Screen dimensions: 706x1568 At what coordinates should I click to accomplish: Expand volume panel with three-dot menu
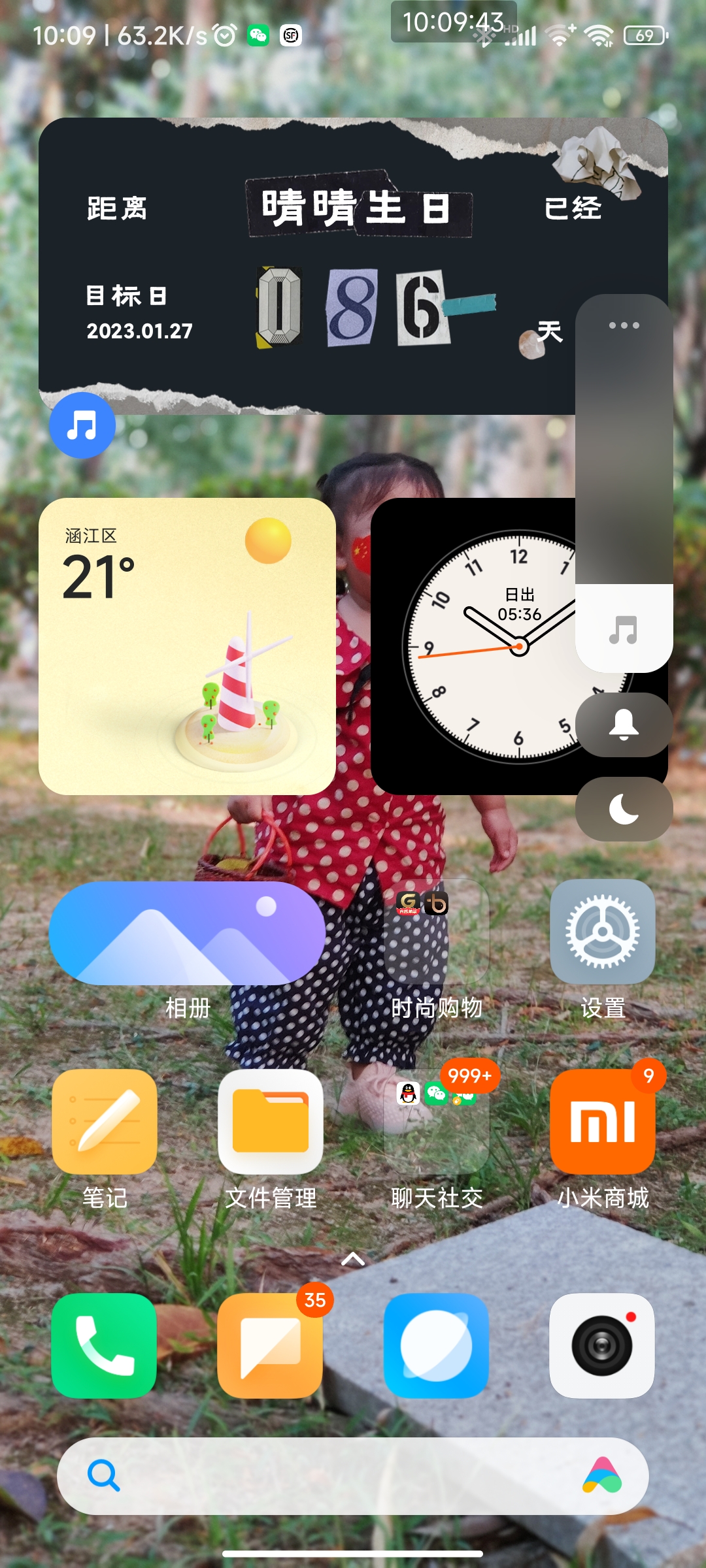tap(624, 325)
